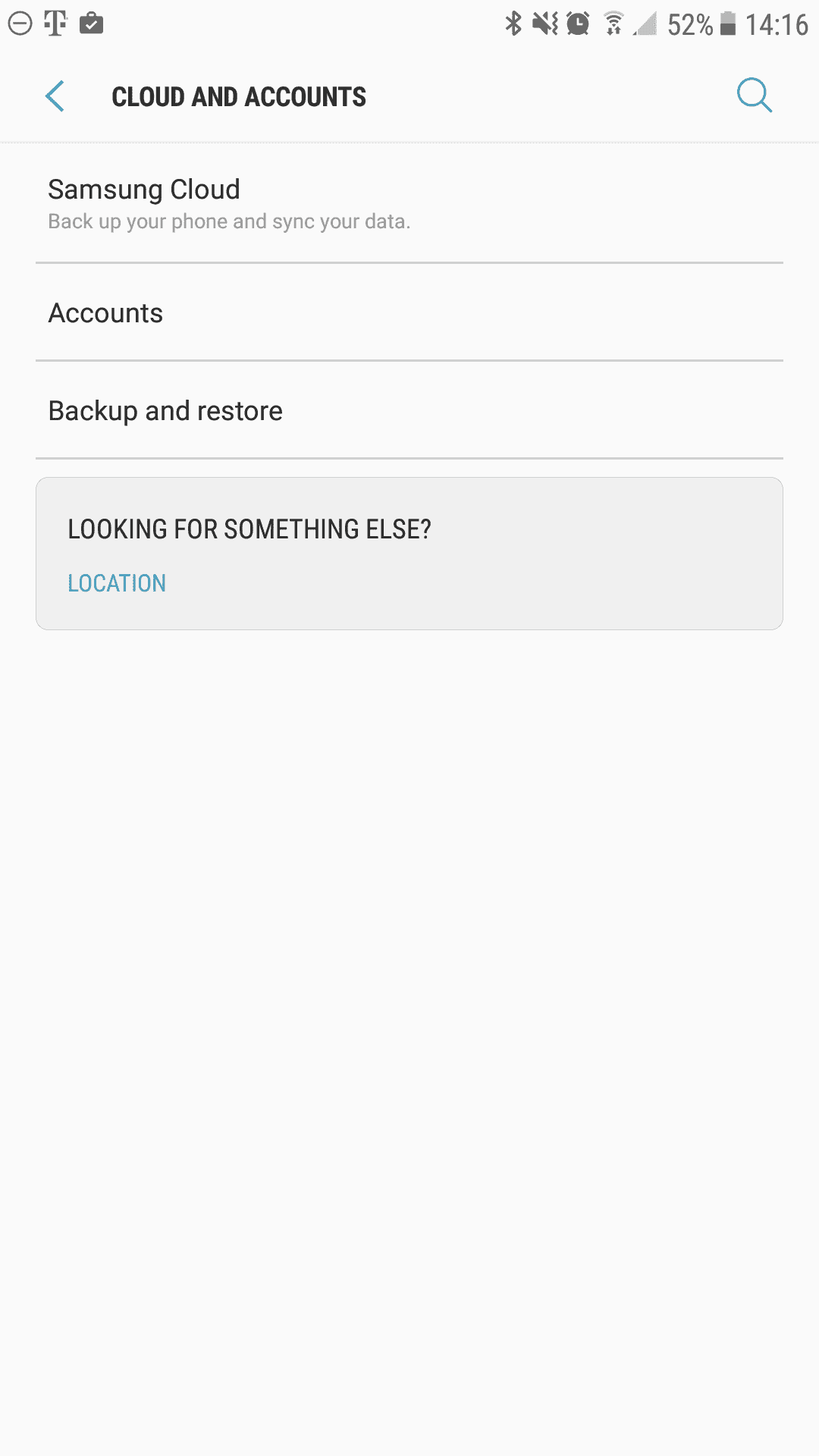This screenshot has width=819, height=1456.
Task: Open the settings search icon
Action: click(754, 96)
